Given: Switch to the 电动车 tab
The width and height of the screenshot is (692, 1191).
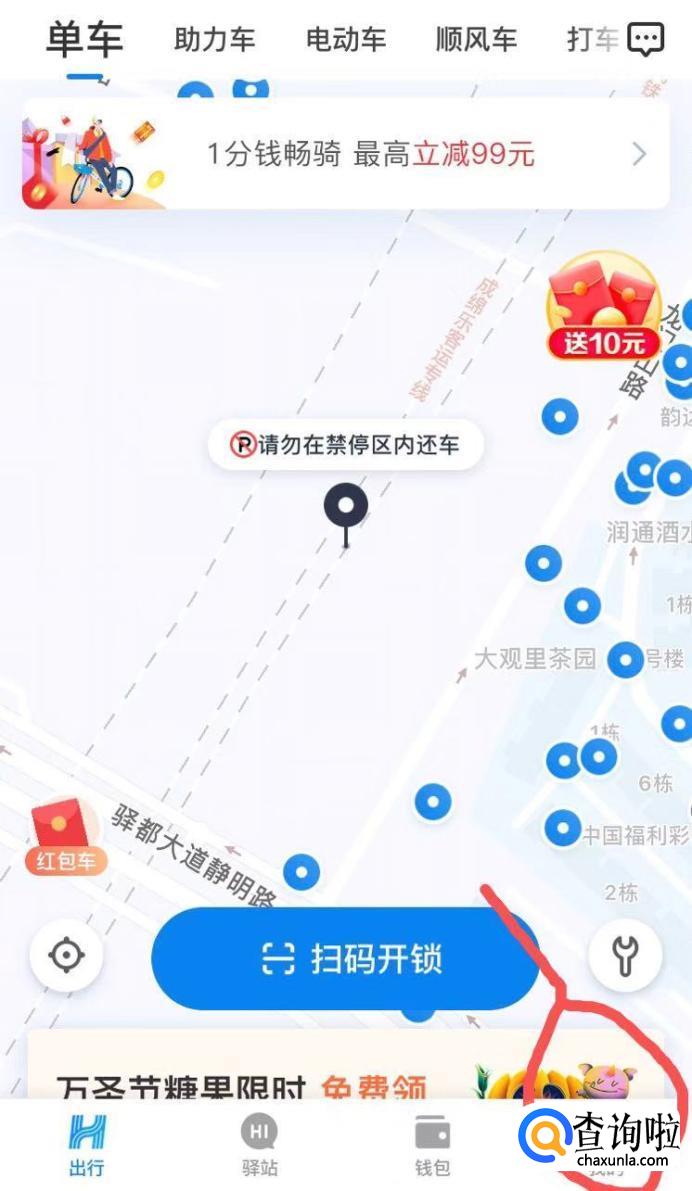Looking at the screenshot, I should [x=345, y=40].
